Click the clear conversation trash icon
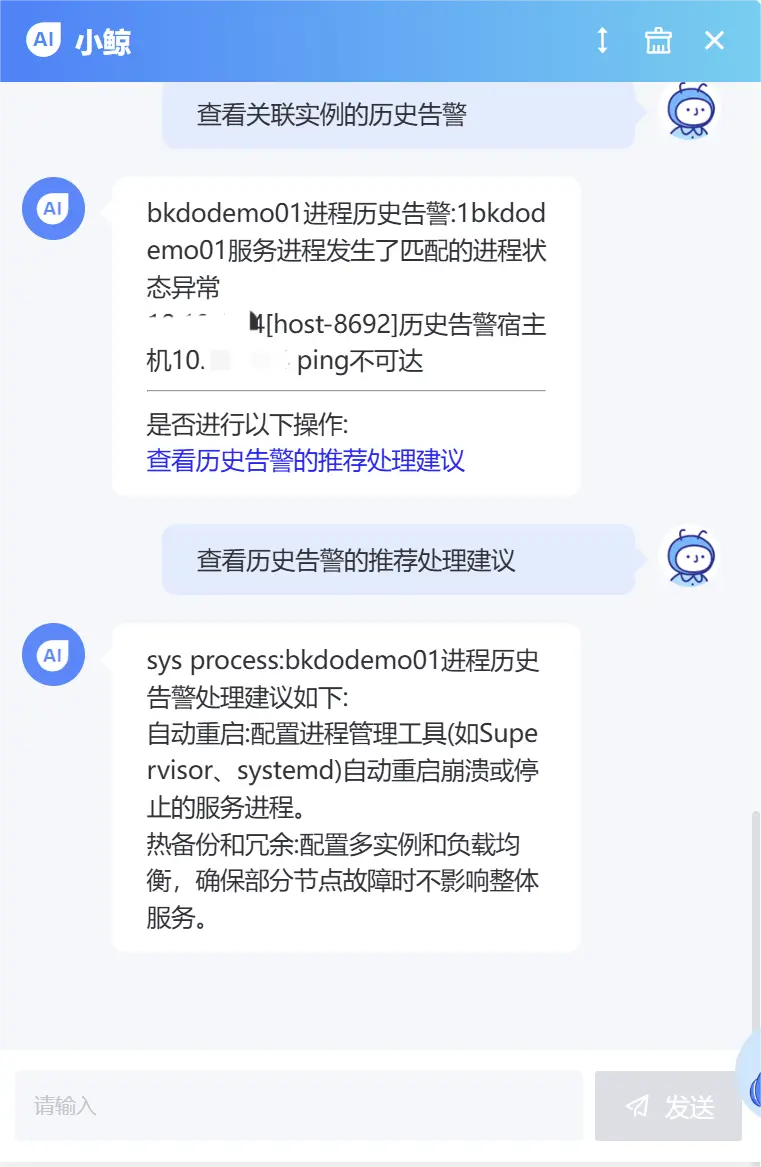The image size is (761, 1167). [x=658, y=41]
